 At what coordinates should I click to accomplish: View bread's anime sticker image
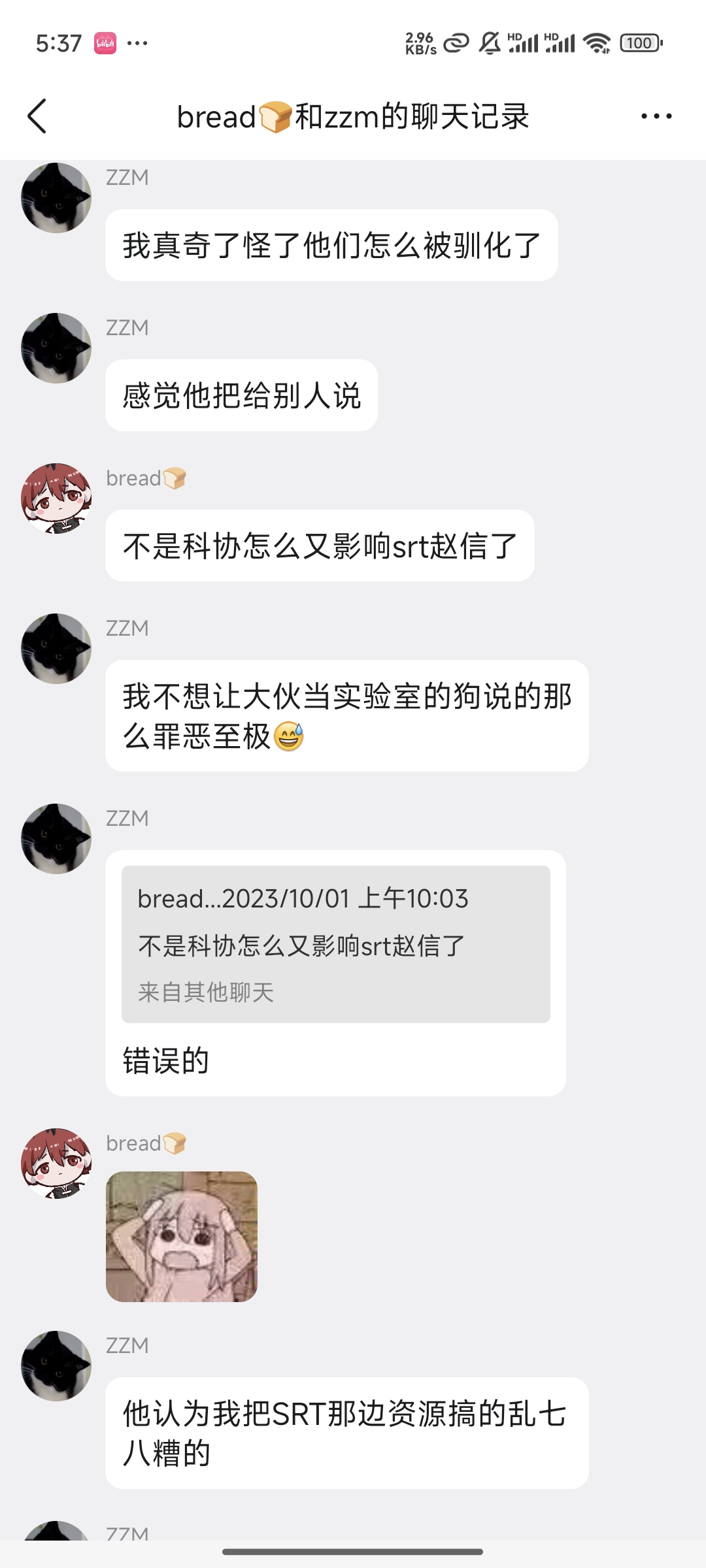(x=182, y=1236)
